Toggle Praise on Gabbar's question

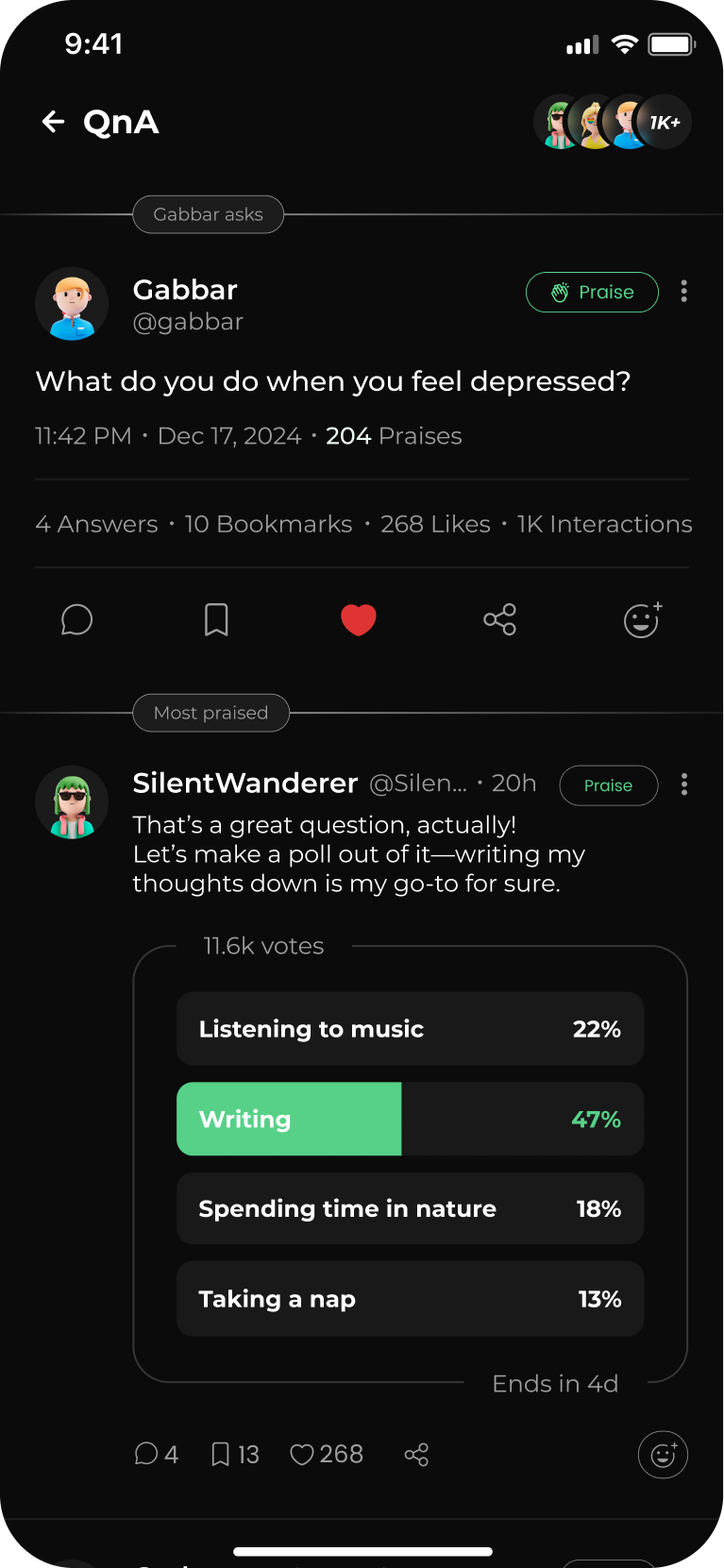click(592, 292)
